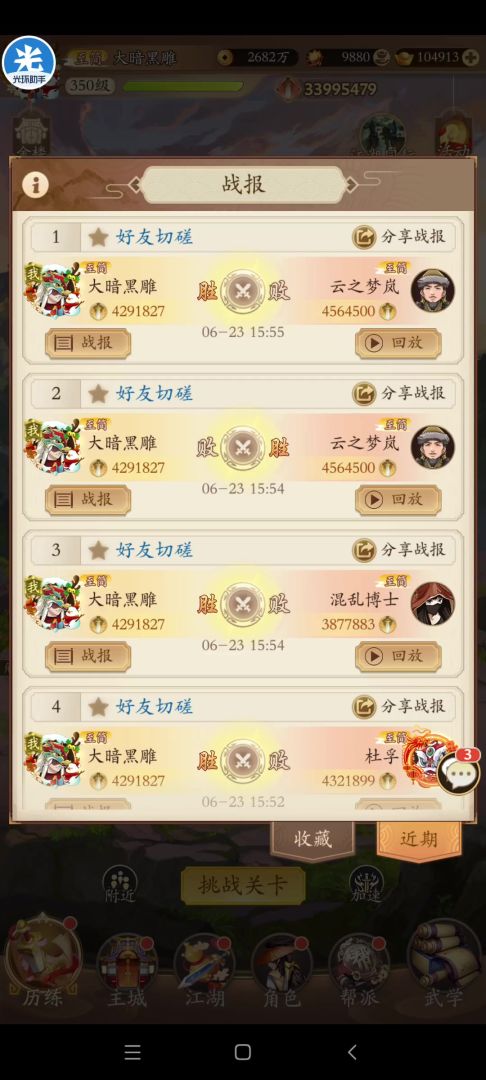
Task: Switch to the 收藏 tab
Action: tap(313, 839)
